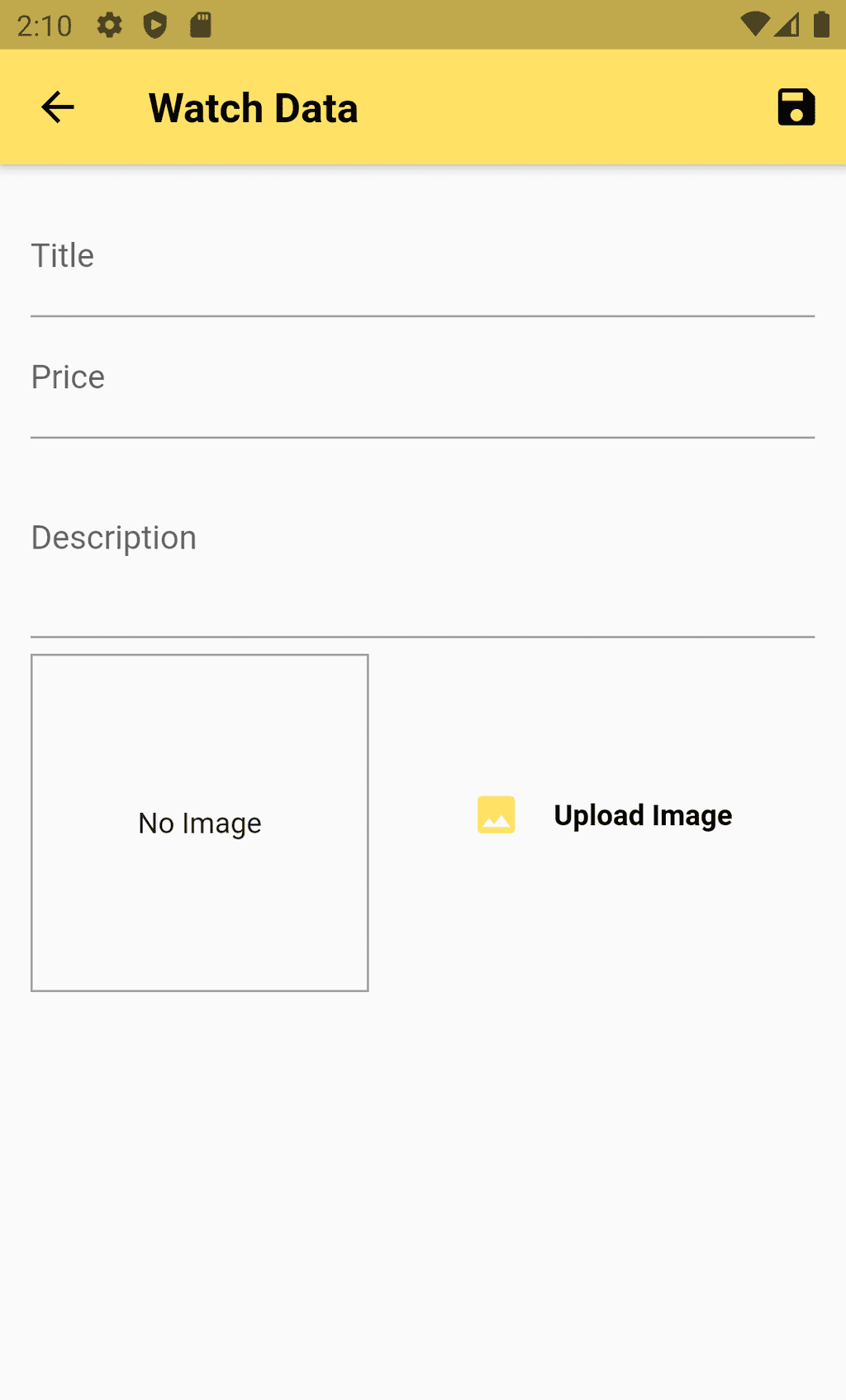Tap Upload Image button
This screenshot has height=1400, width=846.
(605, 815)
